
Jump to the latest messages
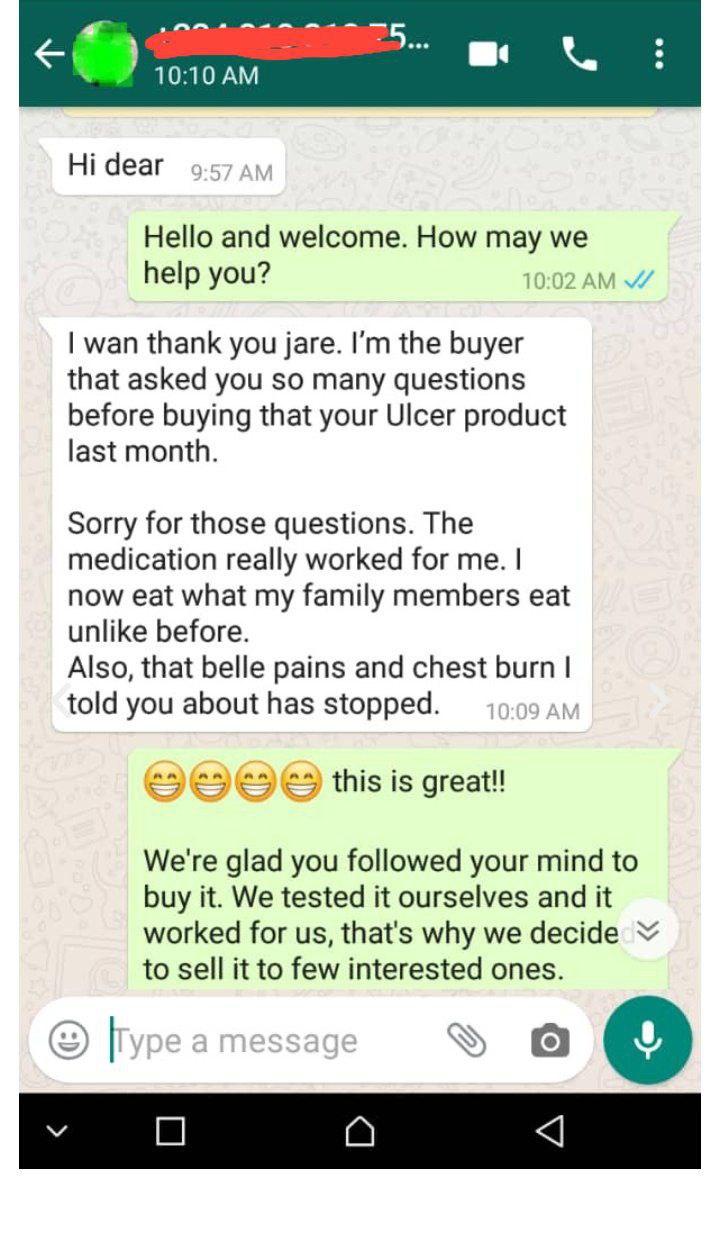[648, 930]
